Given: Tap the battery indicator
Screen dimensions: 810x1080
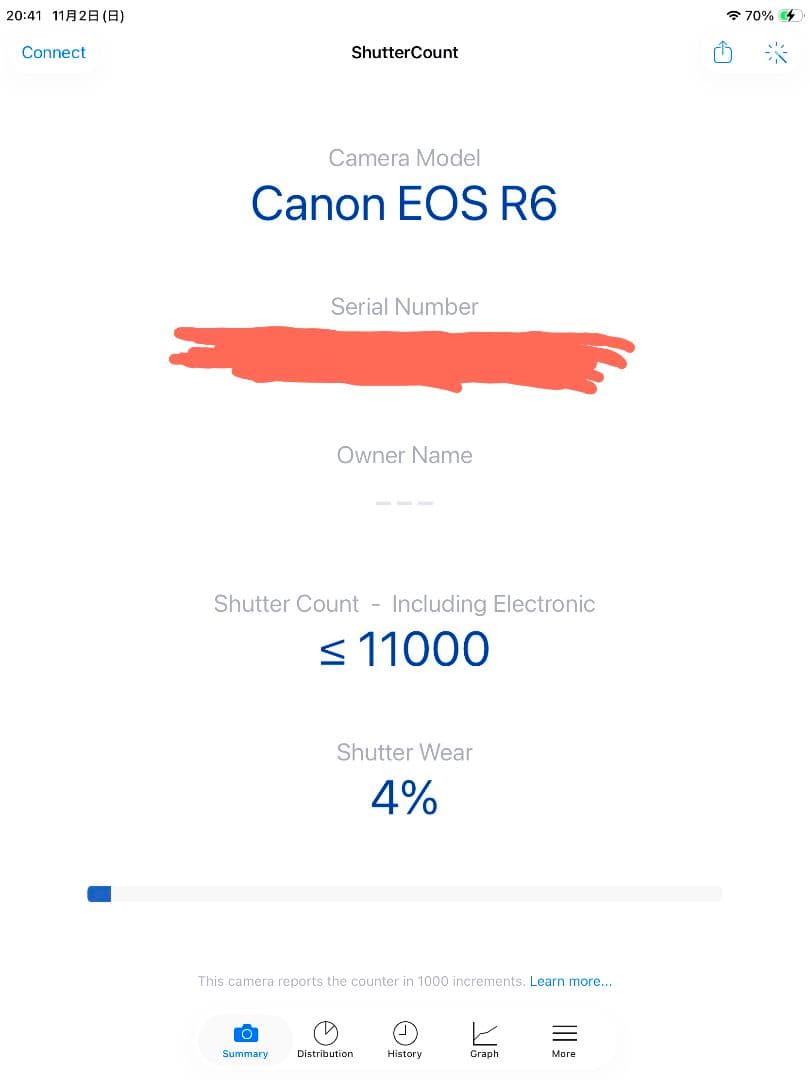Looking at the screenshot, I should coord(789,16).
